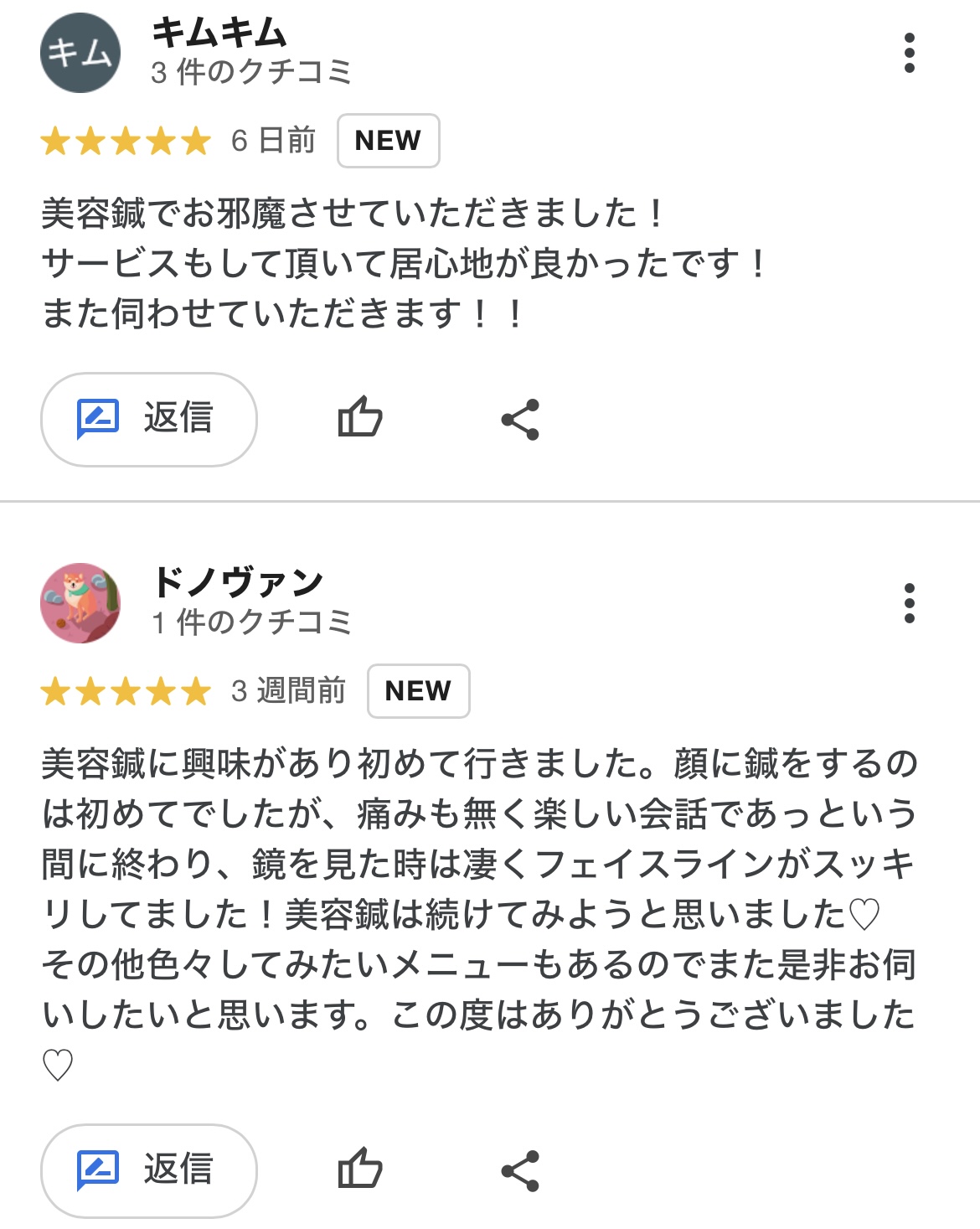Share ドノヴァン's review
Viewport: 980px width, 1229px height.
coord(520,1170)
